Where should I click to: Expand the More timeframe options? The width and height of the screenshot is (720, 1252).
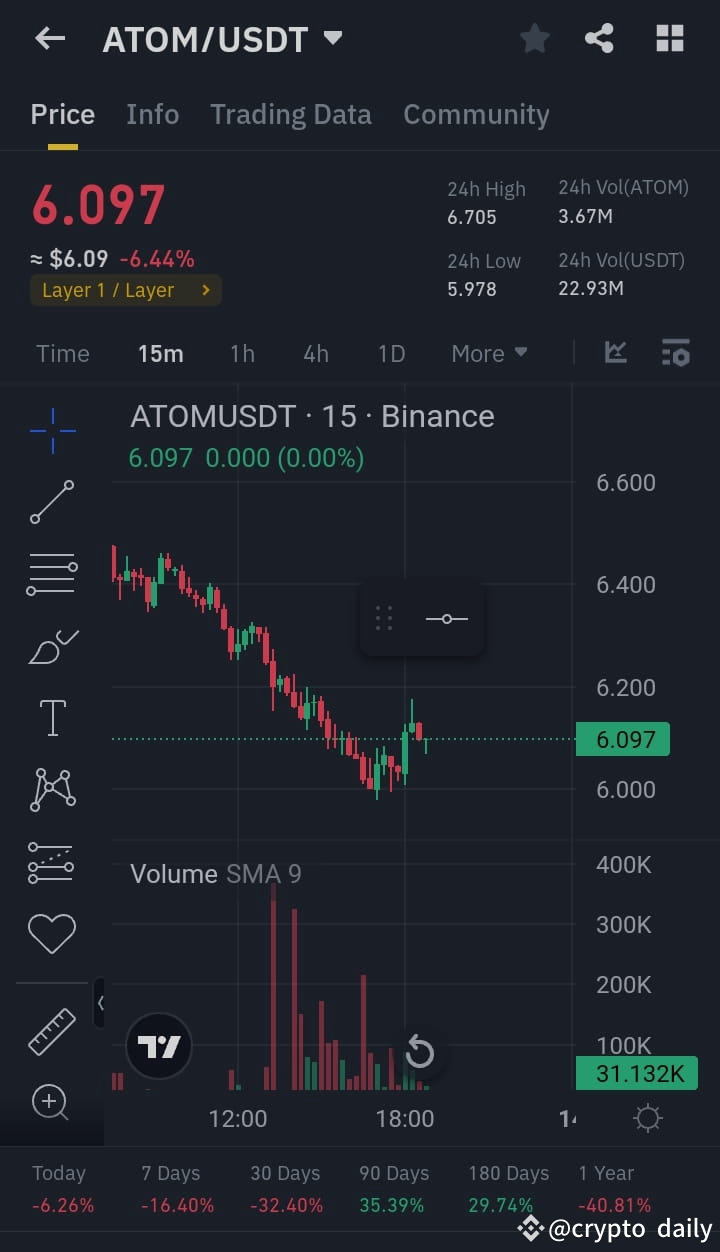click(489, 352)
